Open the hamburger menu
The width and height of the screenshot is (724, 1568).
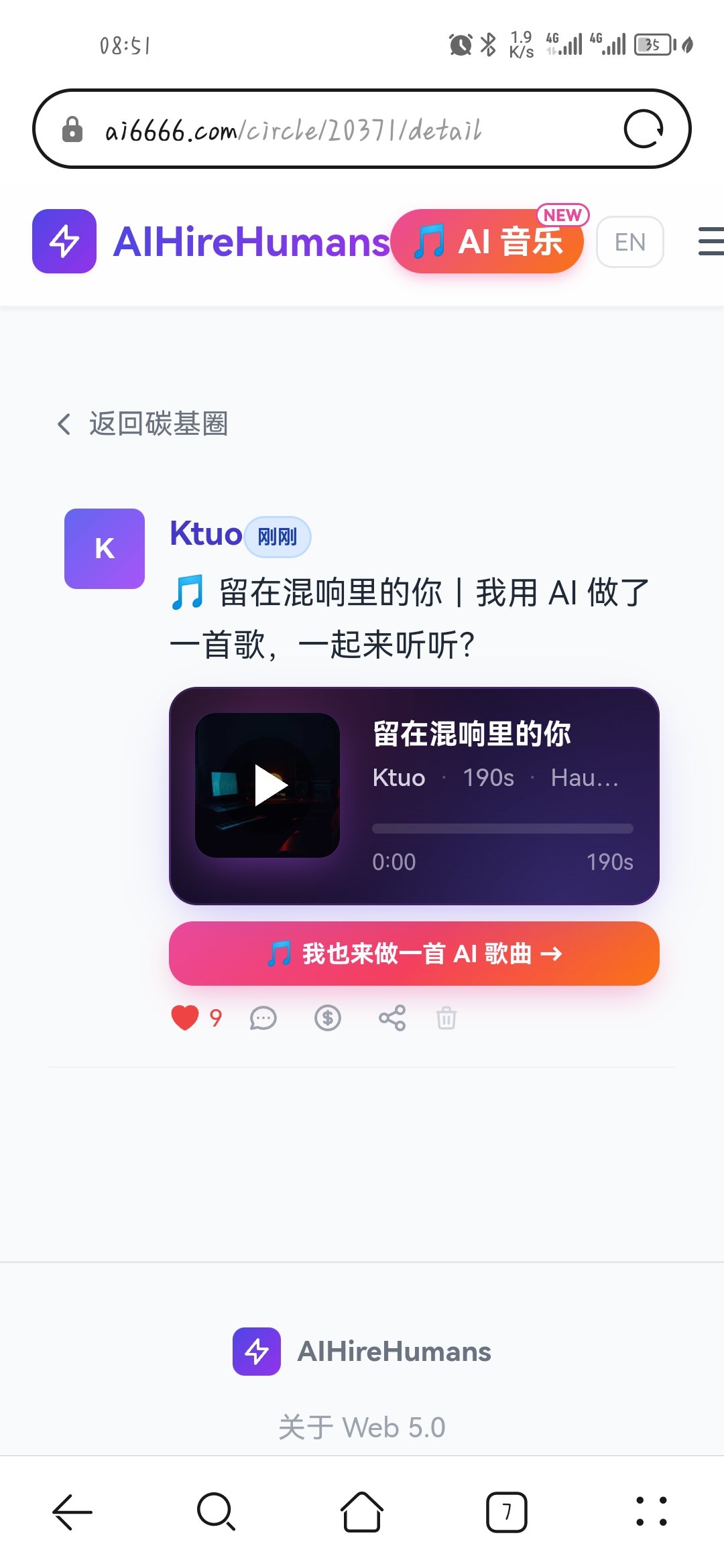click(x=709, y=241)
